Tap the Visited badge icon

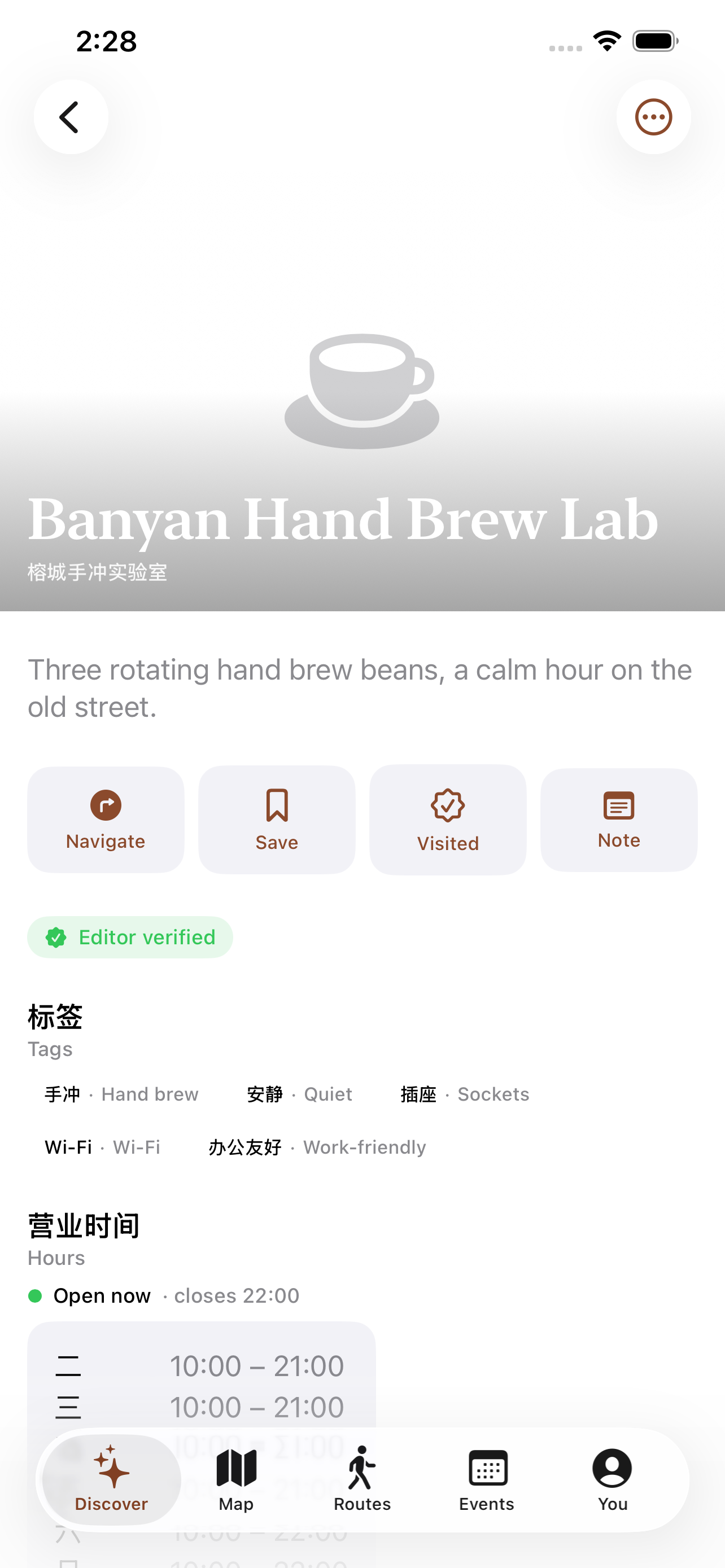click(447, 806)
